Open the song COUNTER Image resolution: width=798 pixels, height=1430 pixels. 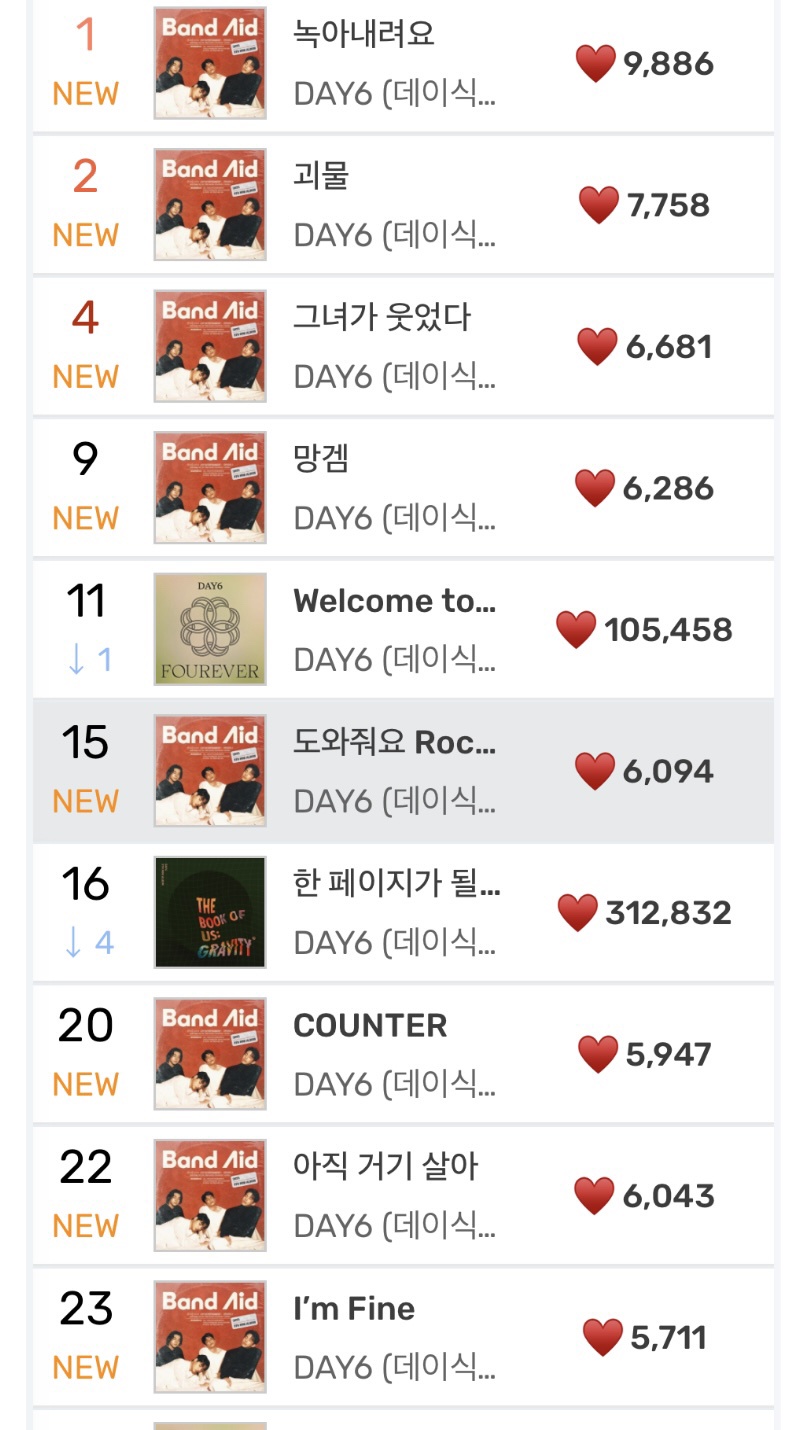pyautogui.click(x=370, y=1026)
